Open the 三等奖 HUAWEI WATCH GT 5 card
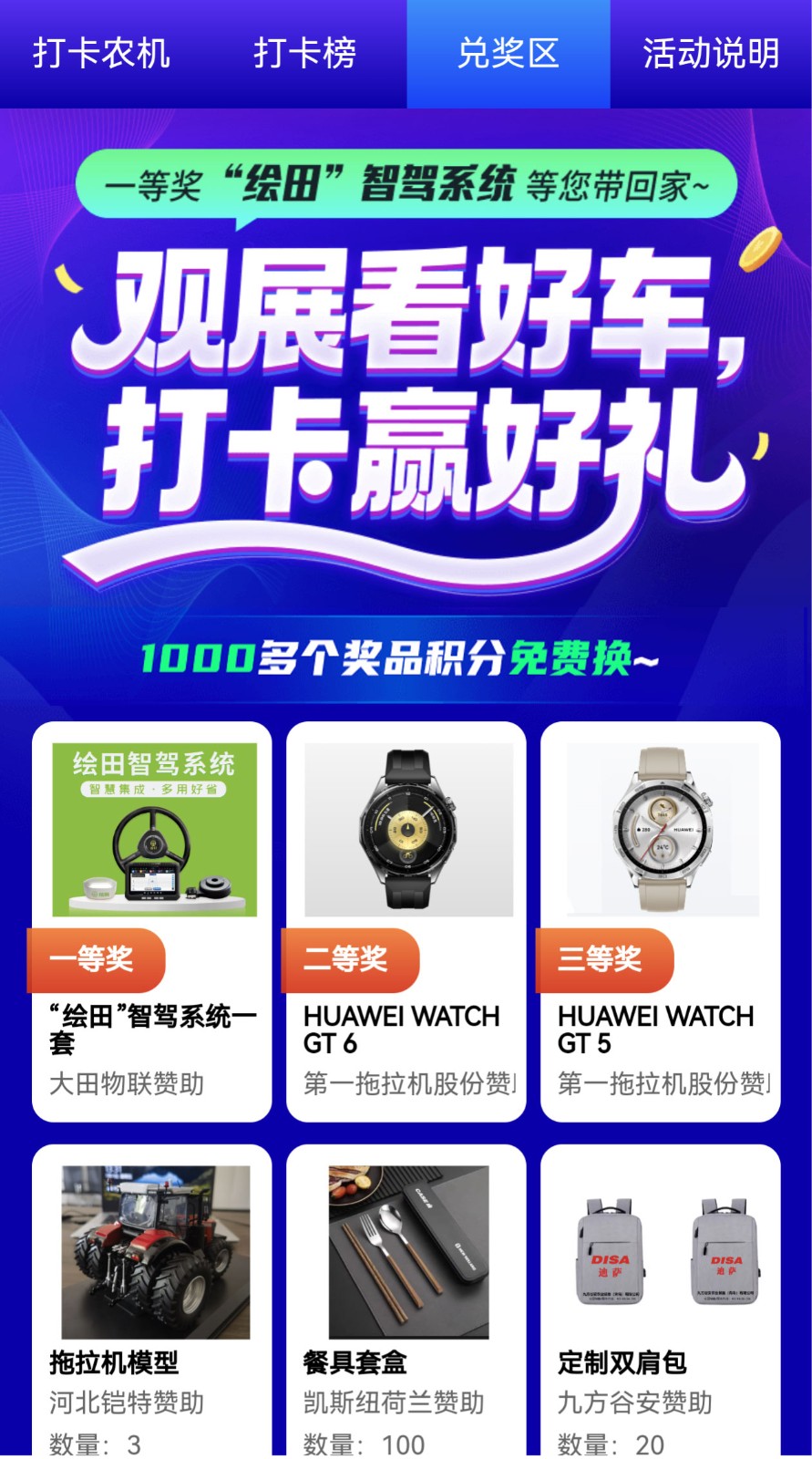Viewport: 812px width, 1459px height. 661,921
